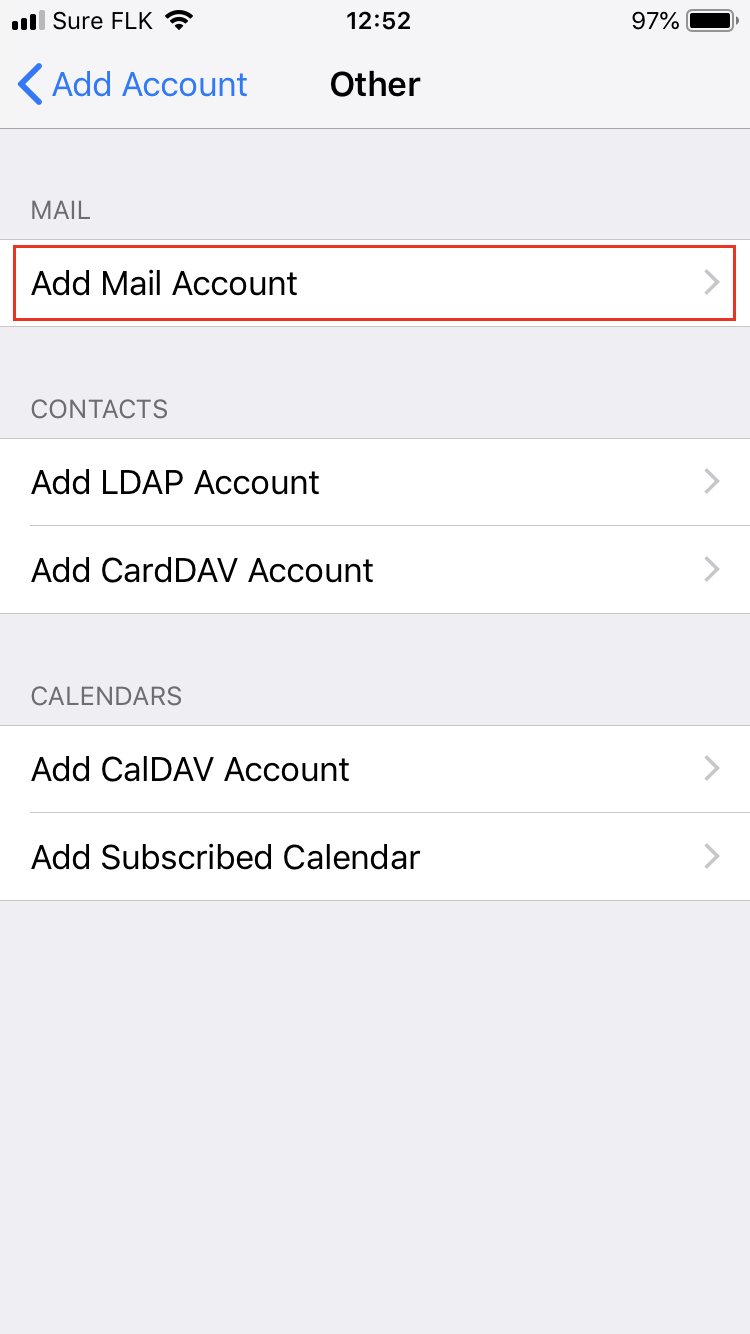
Task: Choose Add CardDAV Account
Action: (x=375, y=570)
